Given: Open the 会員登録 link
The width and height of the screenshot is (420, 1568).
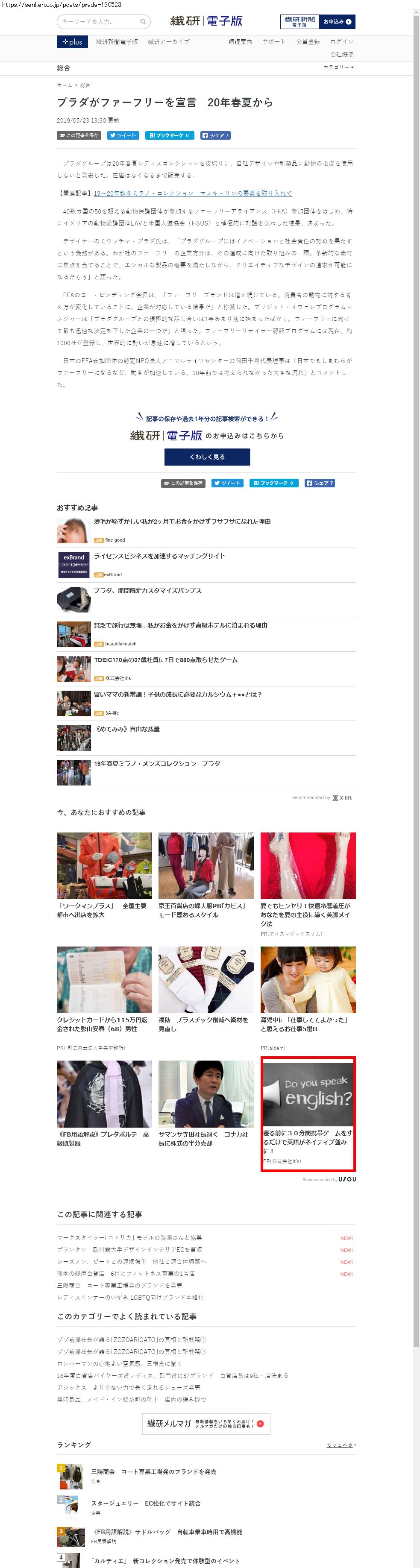Looking at the screenshot, I should tap(307, 41).
